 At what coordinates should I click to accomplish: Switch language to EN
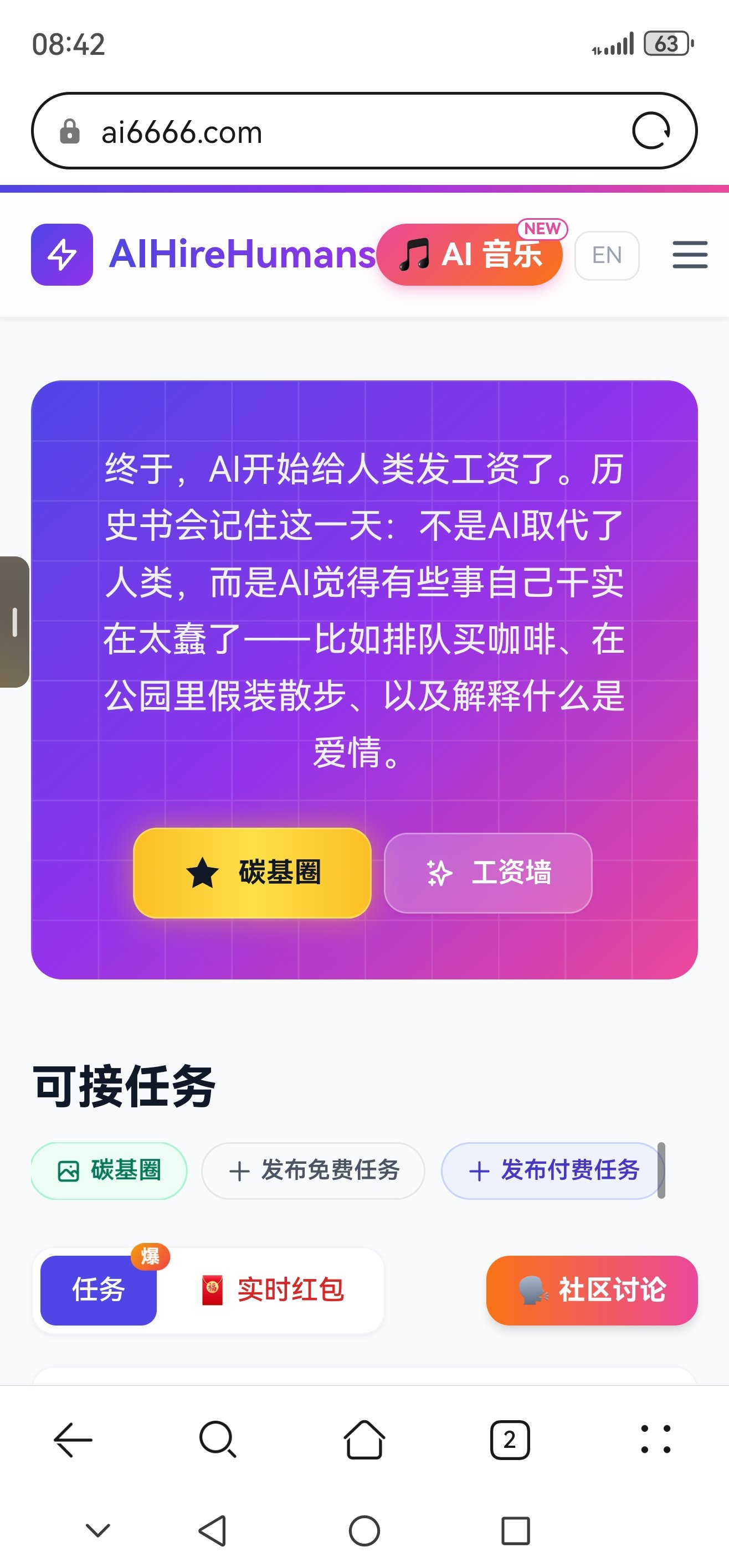[x=607, y=255]
